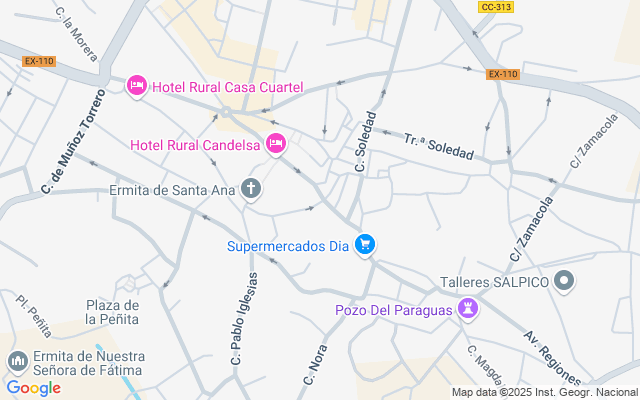The image size is (640, 400).
Task: Open the Hotel Rural Casa Cuartel marker
Action: 138,87
